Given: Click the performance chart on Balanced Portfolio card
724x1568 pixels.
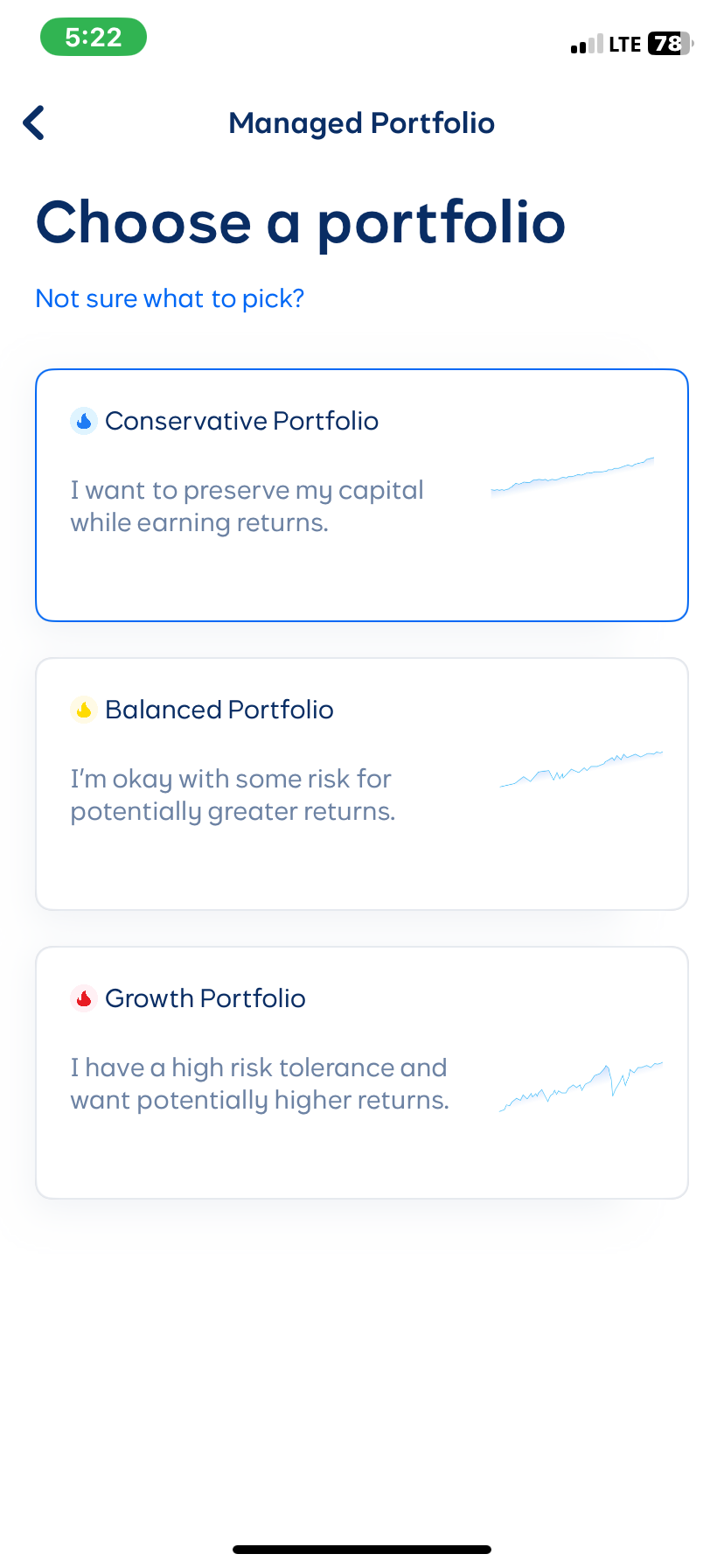Looking at the screenshot, I should 581,774.
